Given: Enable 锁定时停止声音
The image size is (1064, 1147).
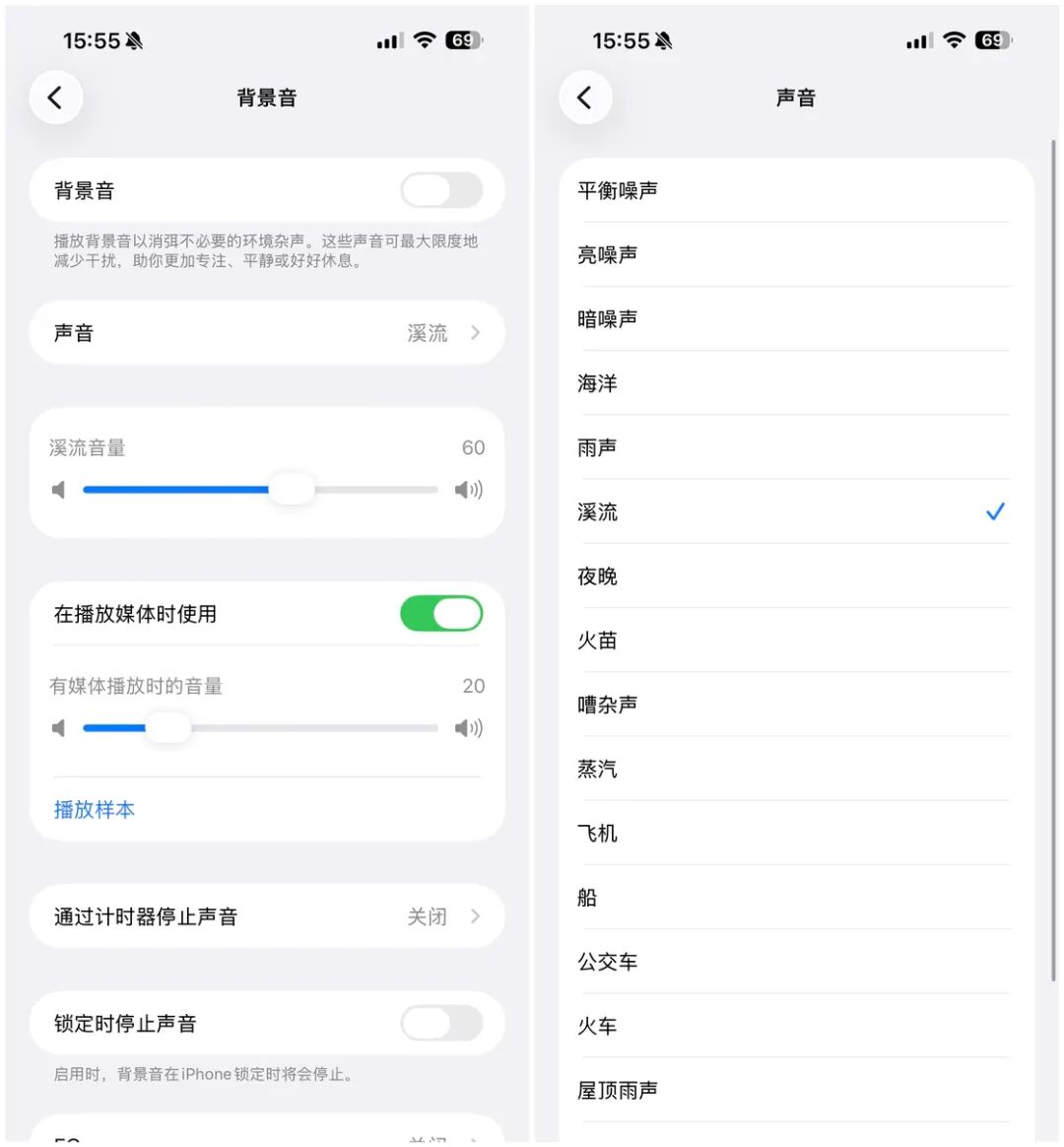Looking at the screenshot, I should point(441,1024).
